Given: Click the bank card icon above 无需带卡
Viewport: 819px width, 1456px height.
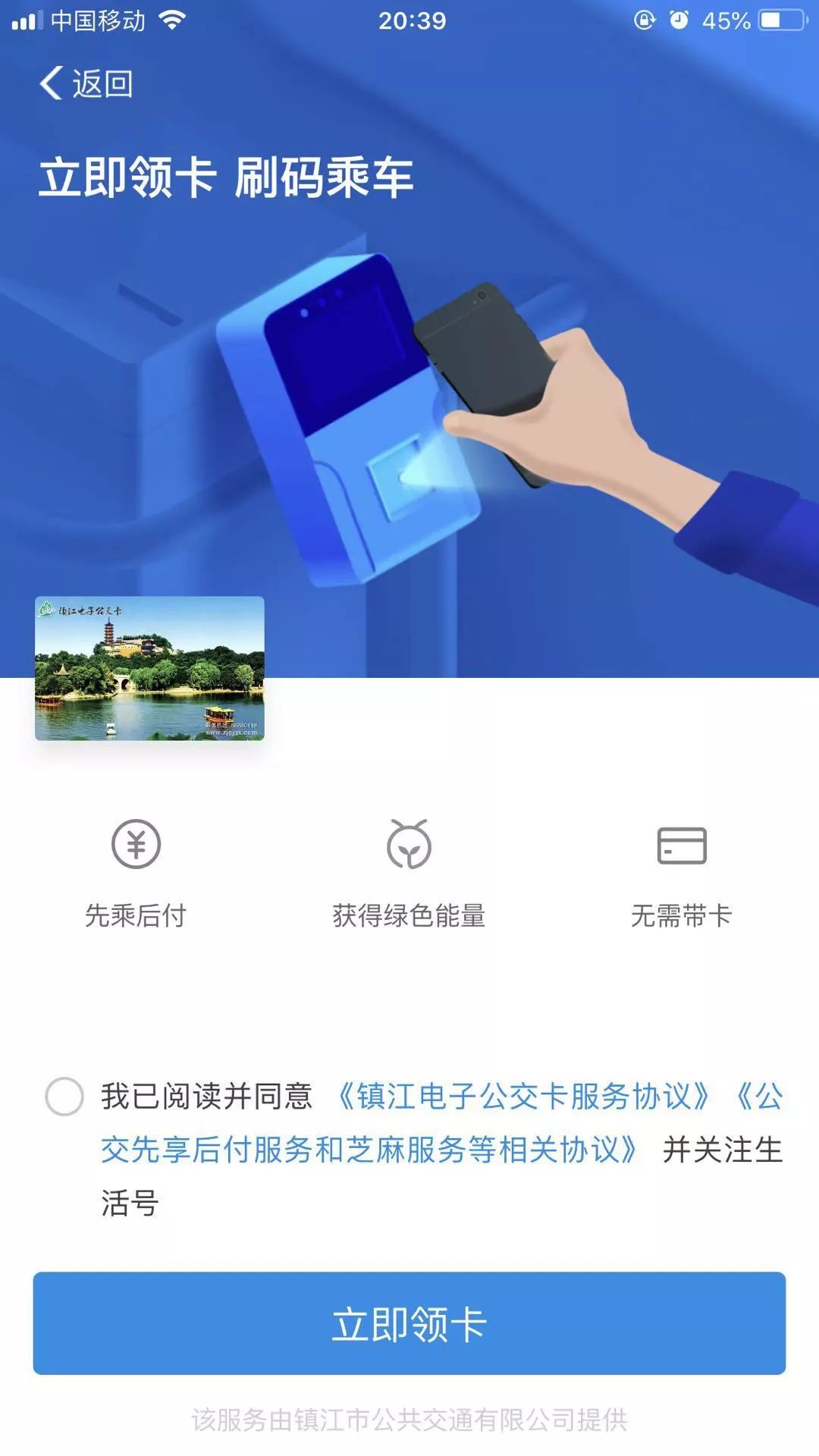Looking at the screenshot, I should pos(682,846).
